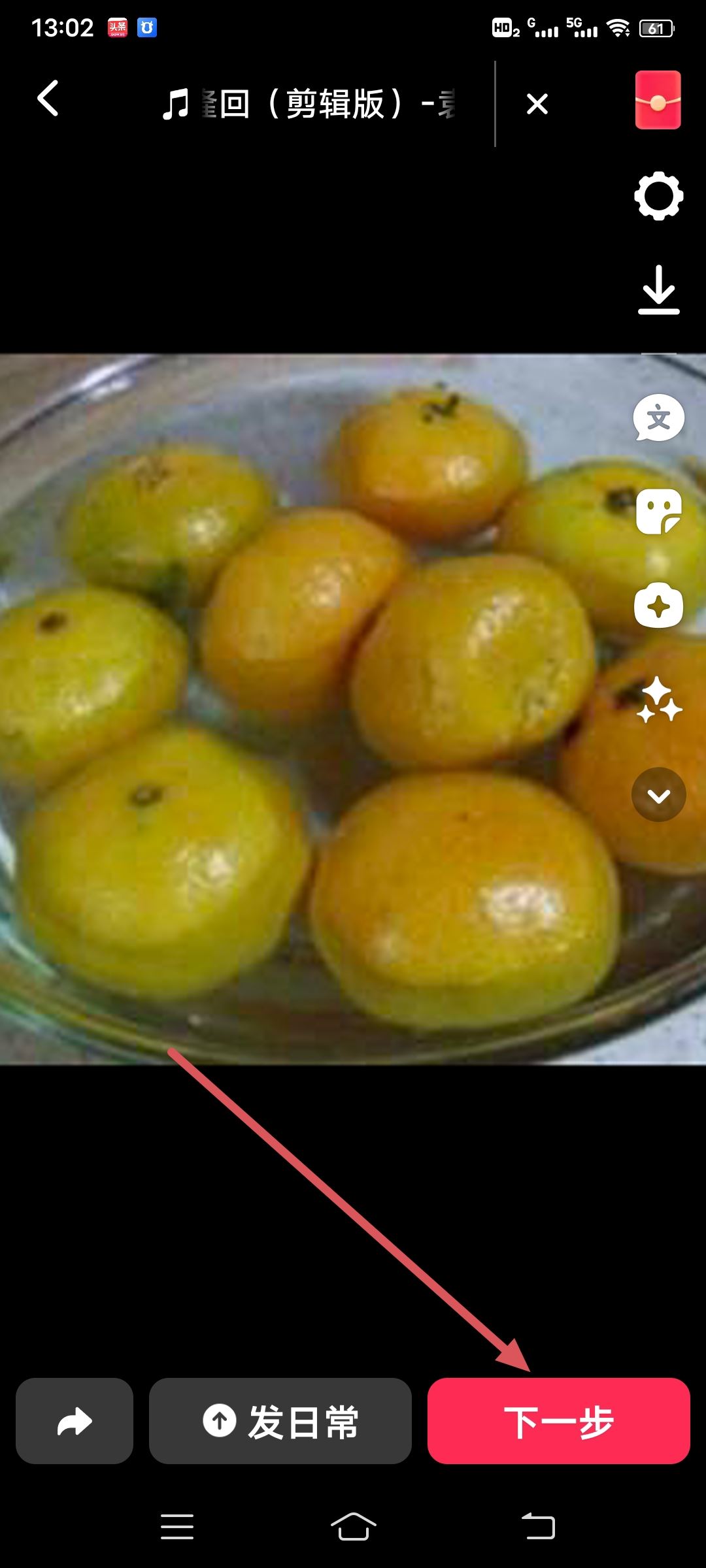Open the sticker face icon
The image size is (706, 1568).
coord(658,512)
